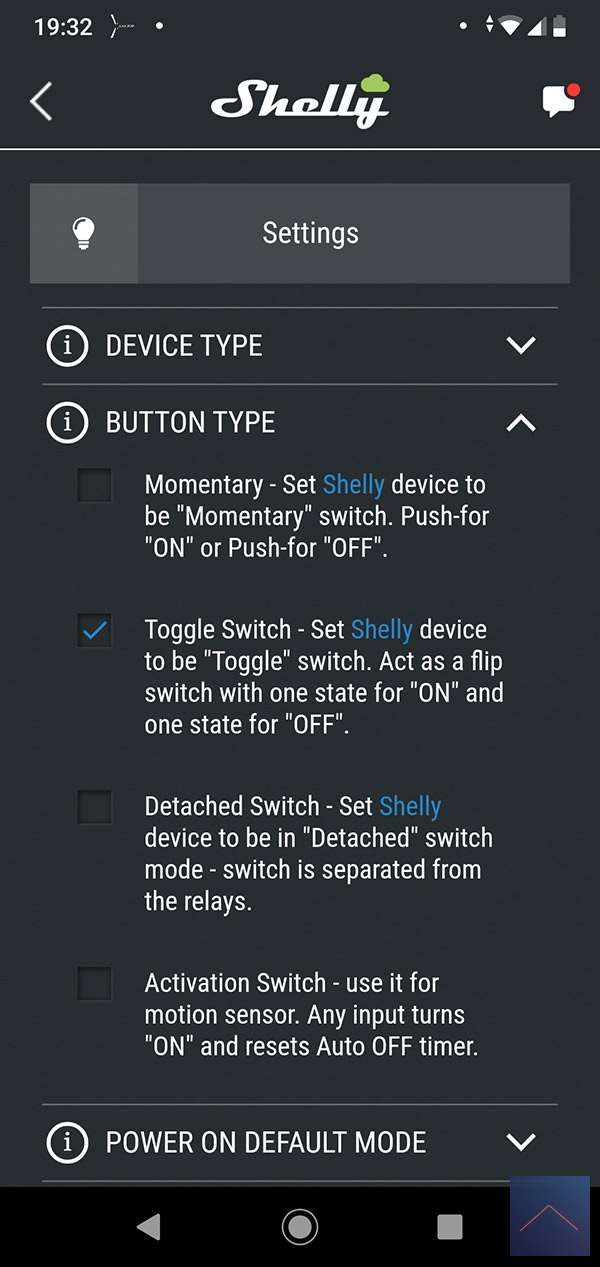Open recent apps from navigation bar

point(450,1226)
